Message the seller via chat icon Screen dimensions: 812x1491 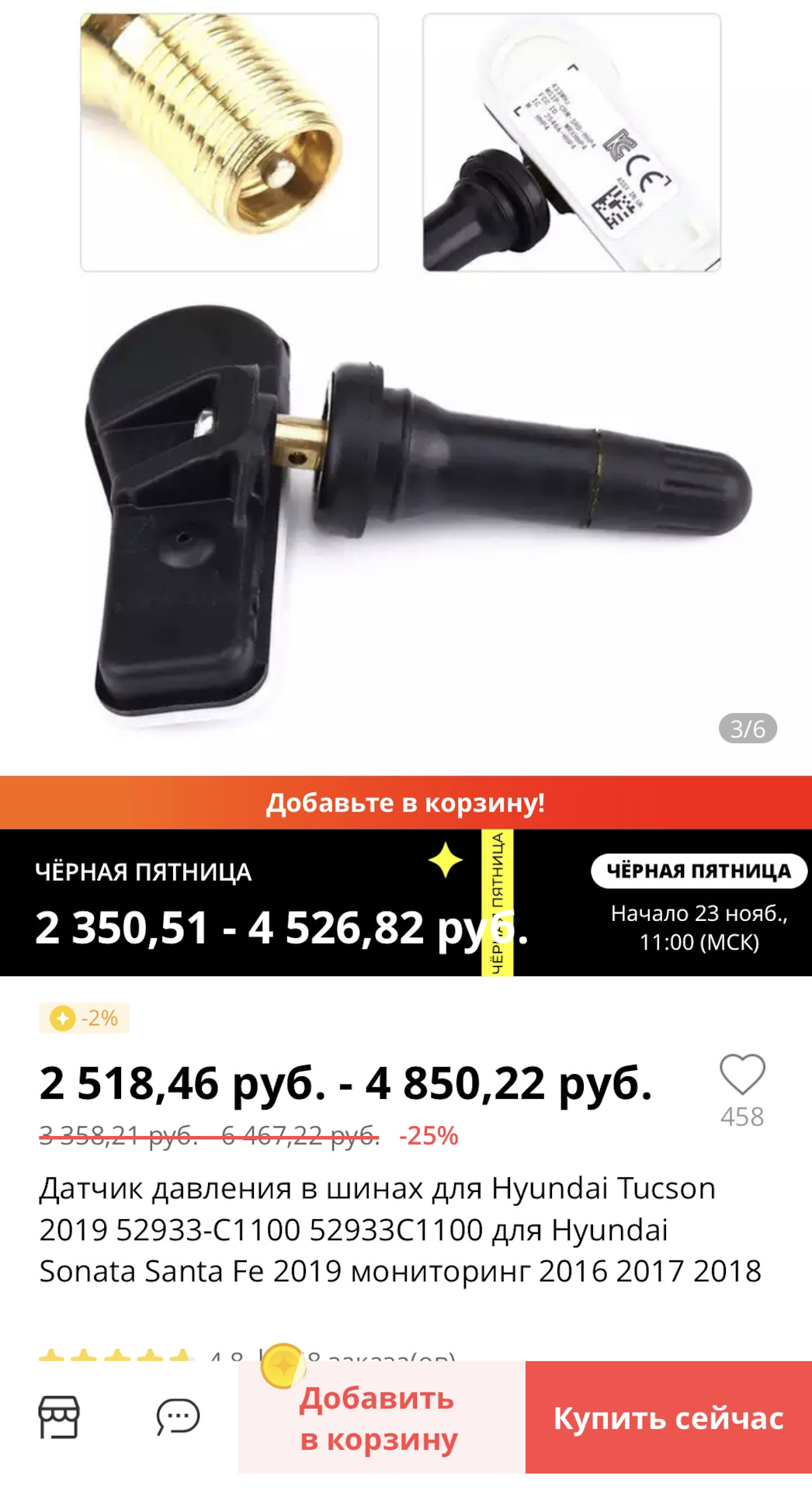pos(178,1416)
